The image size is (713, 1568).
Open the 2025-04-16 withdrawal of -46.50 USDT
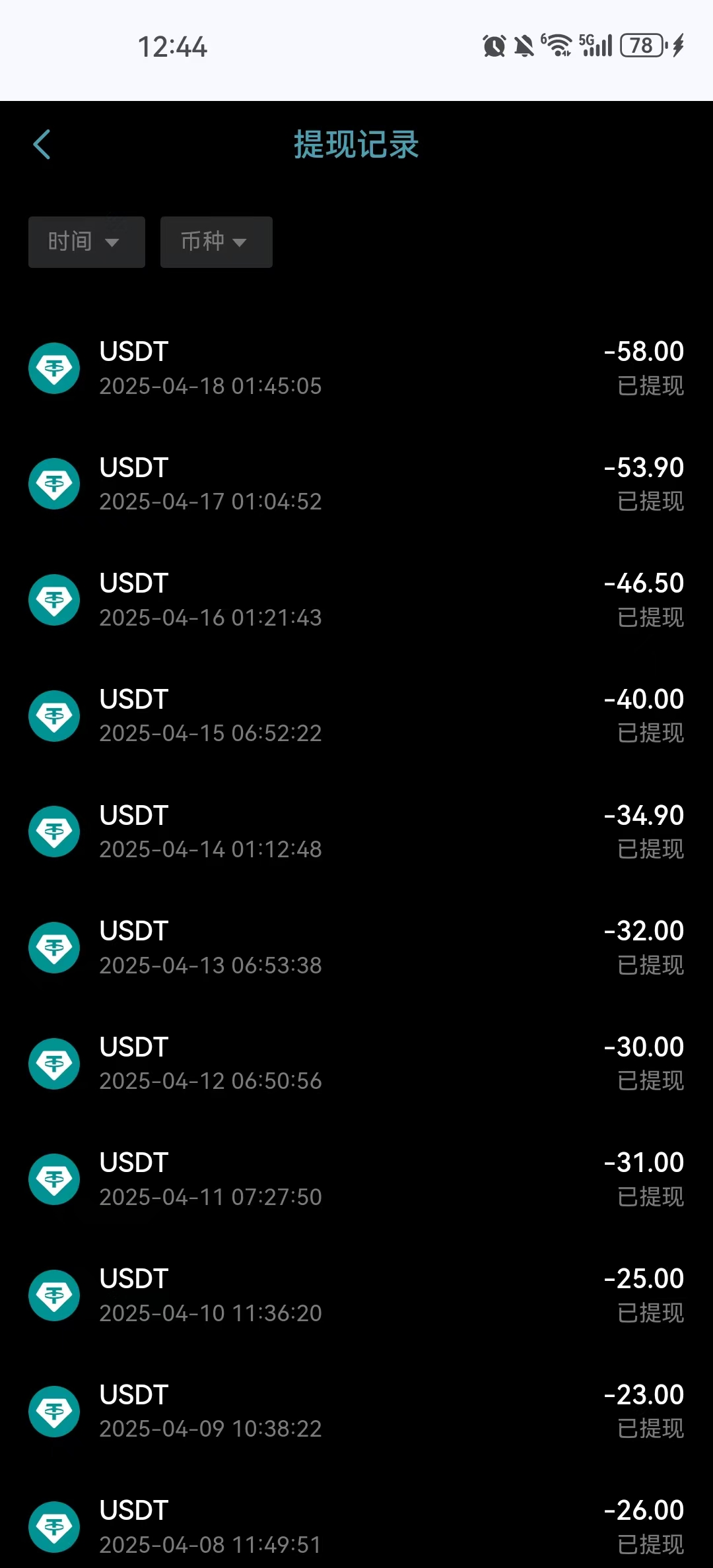(356, 600)
